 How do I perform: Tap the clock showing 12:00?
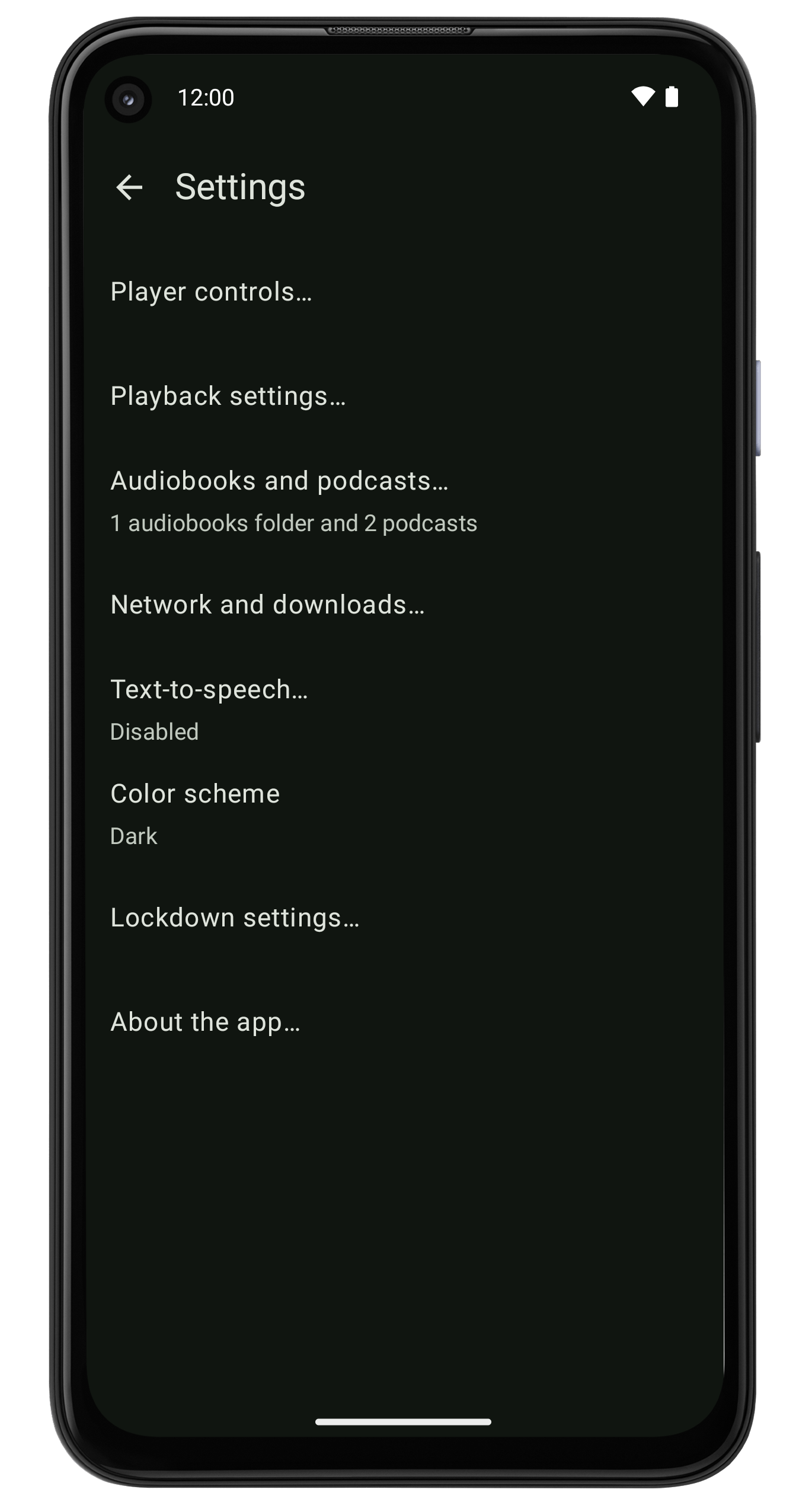click(205, 98)
